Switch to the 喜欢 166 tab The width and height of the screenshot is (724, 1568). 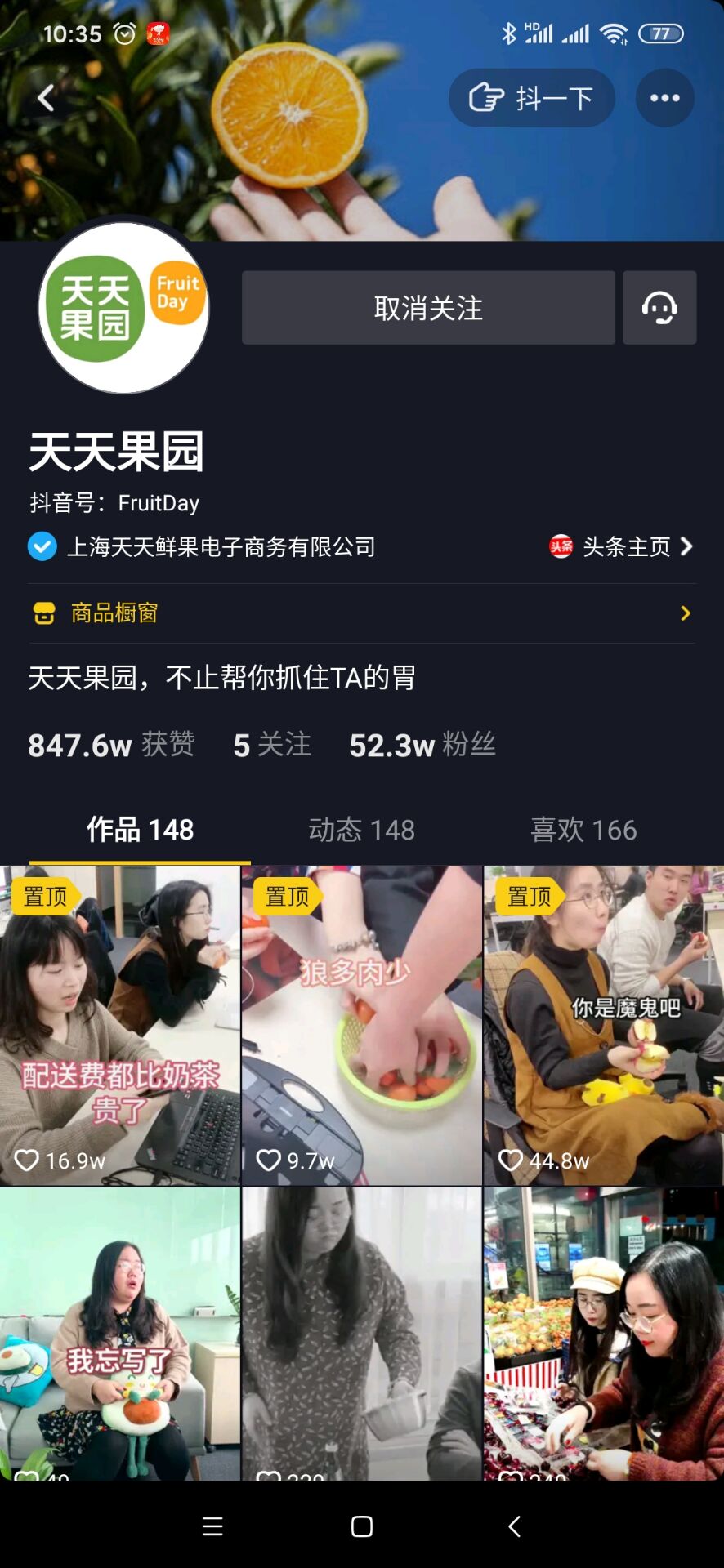[583, 830]
